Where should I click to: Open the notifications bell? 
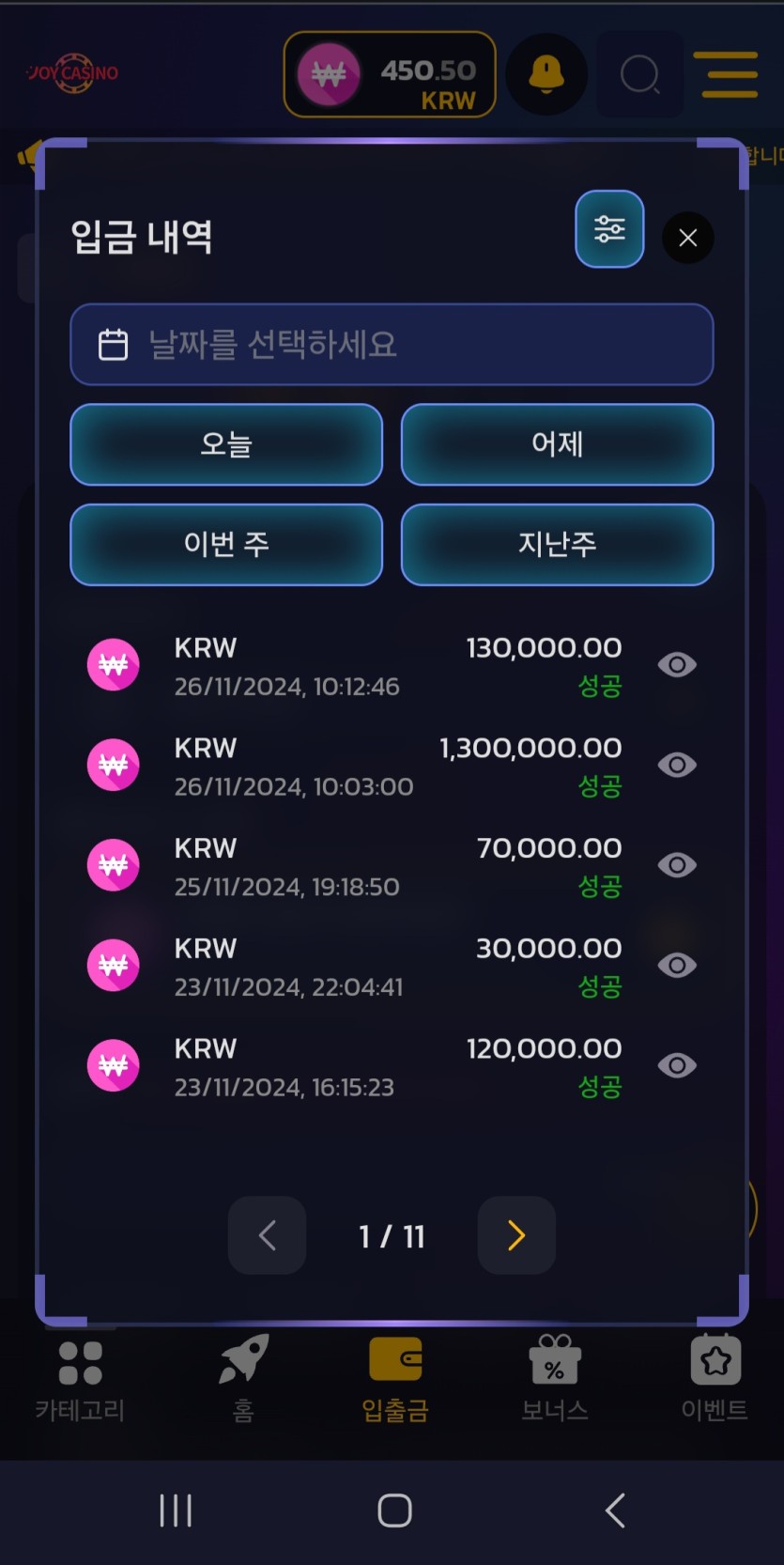[546, 74]
